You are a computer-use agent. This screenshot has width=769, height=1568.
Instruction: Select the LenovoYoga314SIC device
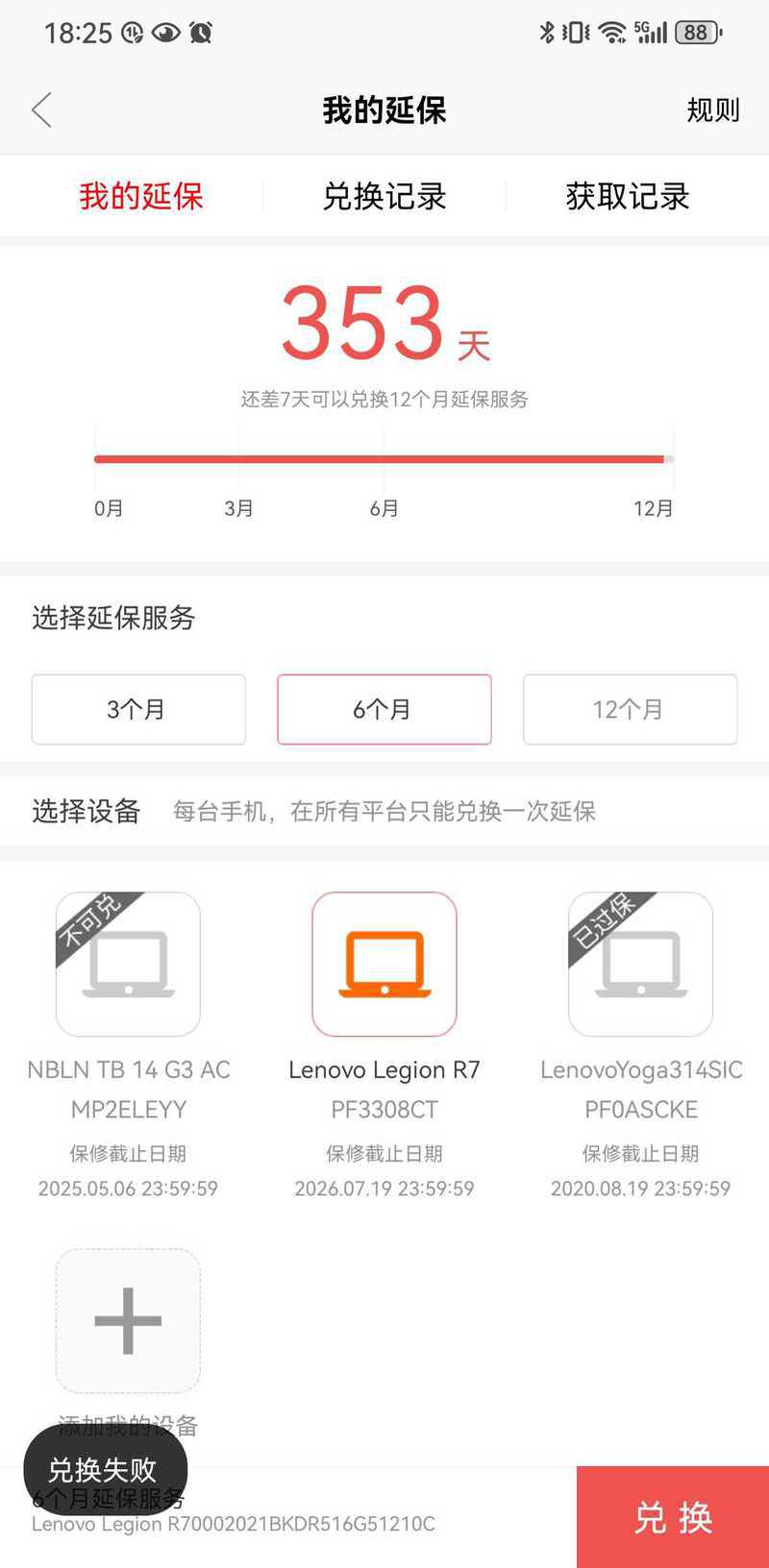(x=641, y=965)
